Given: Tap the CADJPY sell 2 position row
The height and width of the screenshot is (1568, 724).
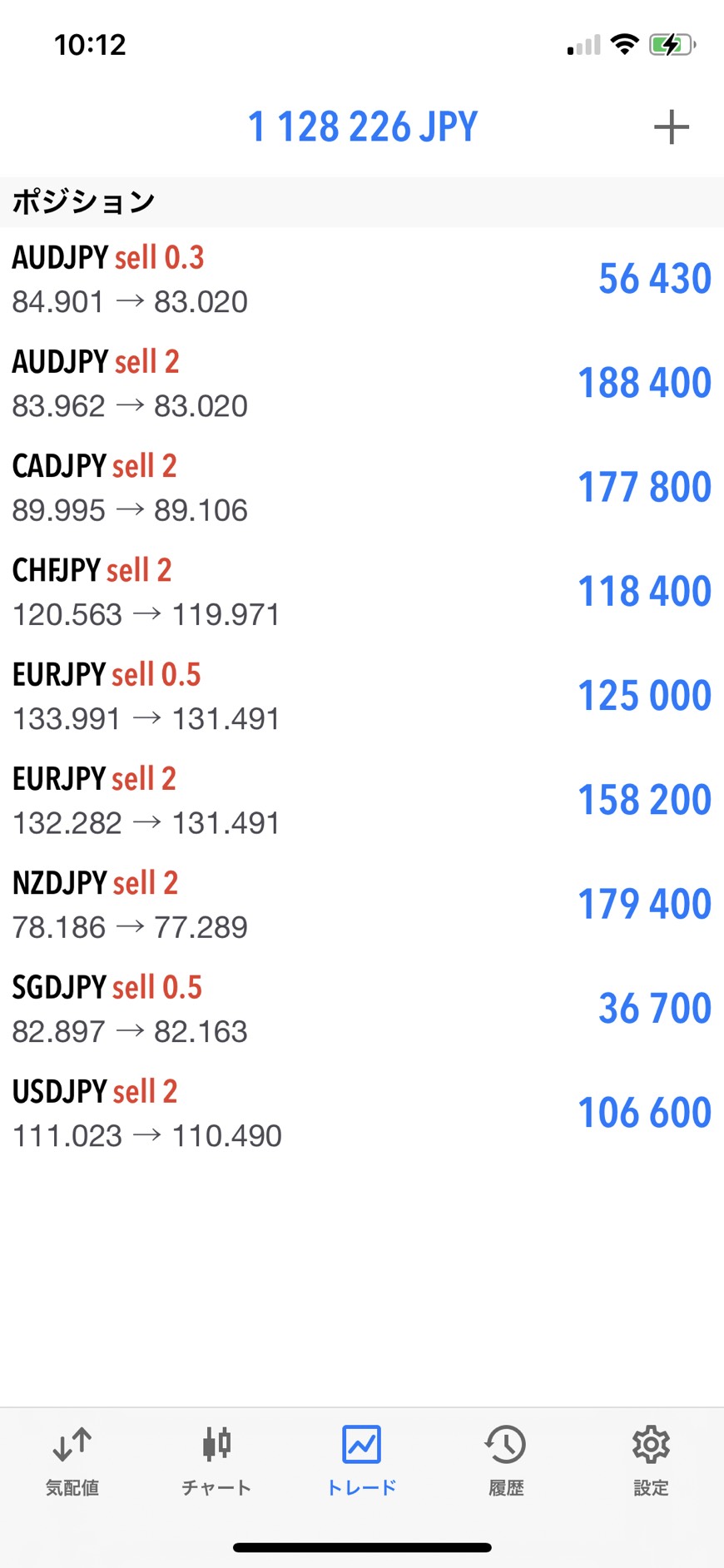Looking at the screenshot, I should tap(362, 488).
